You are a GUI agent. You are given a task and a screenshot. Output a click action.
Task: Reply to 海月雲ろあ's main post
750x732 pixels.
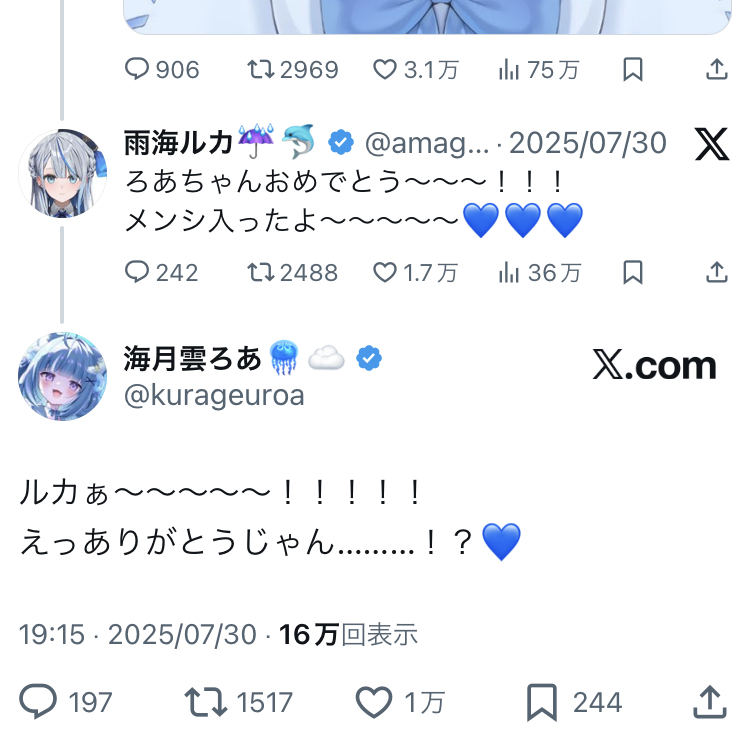point(38,702)
